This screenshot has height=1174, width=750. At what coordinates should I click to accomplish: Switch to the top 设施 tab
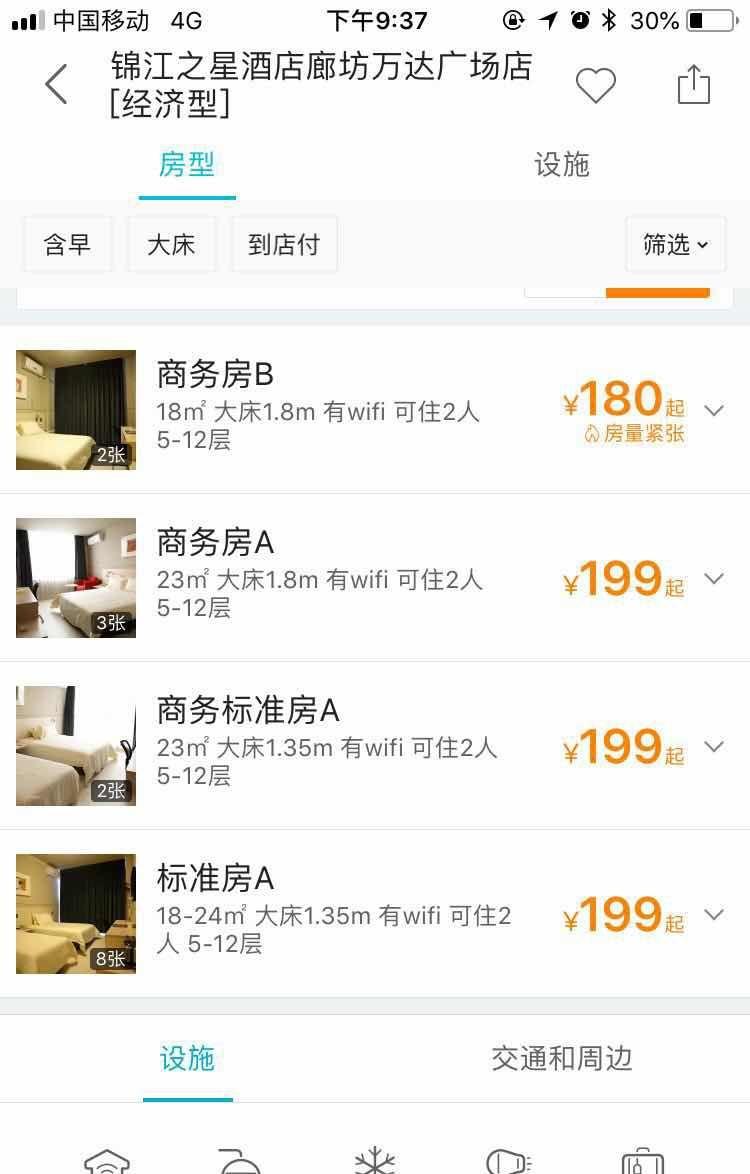(561, 165)
